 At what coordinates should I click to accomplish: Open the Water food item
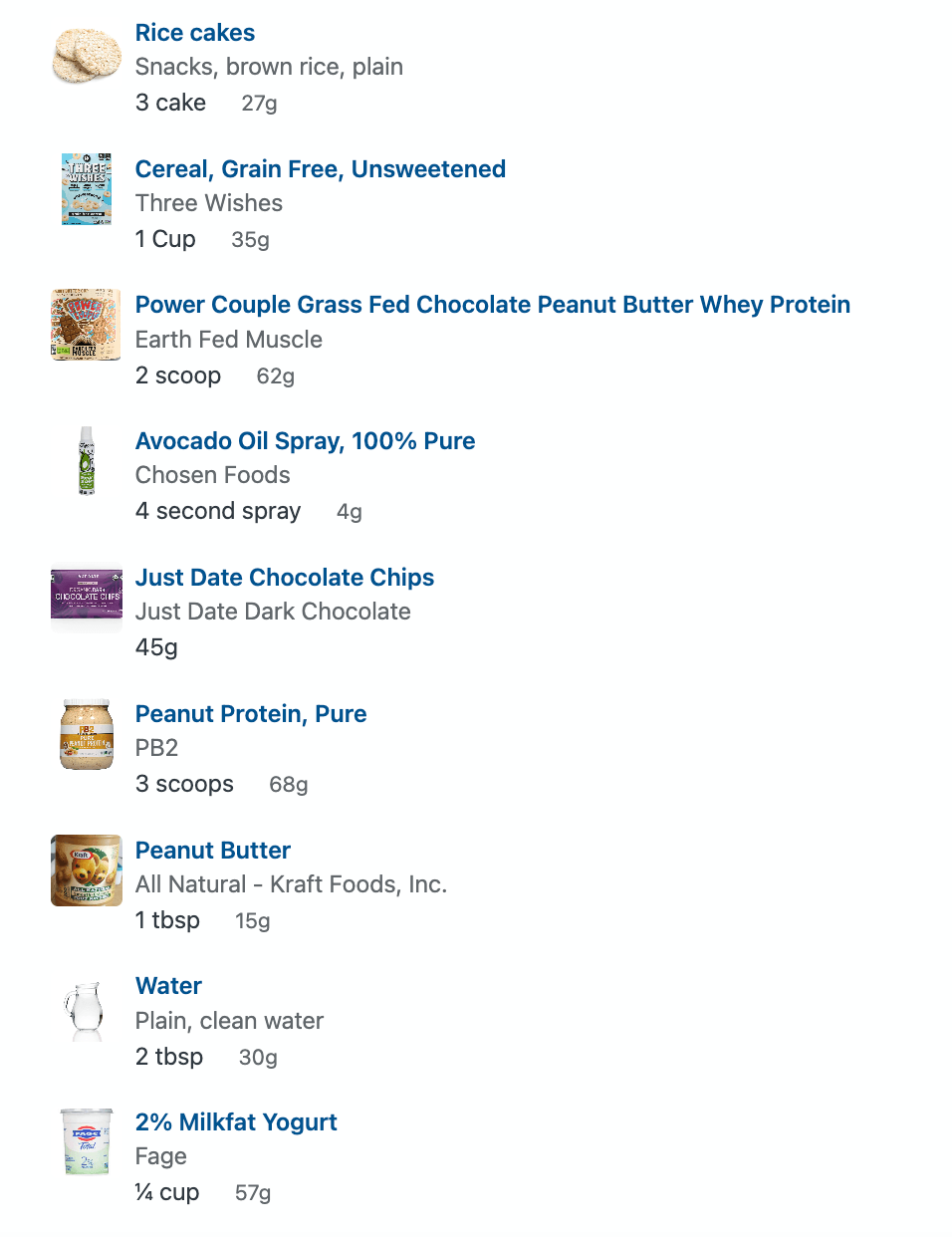click(168, 986)
